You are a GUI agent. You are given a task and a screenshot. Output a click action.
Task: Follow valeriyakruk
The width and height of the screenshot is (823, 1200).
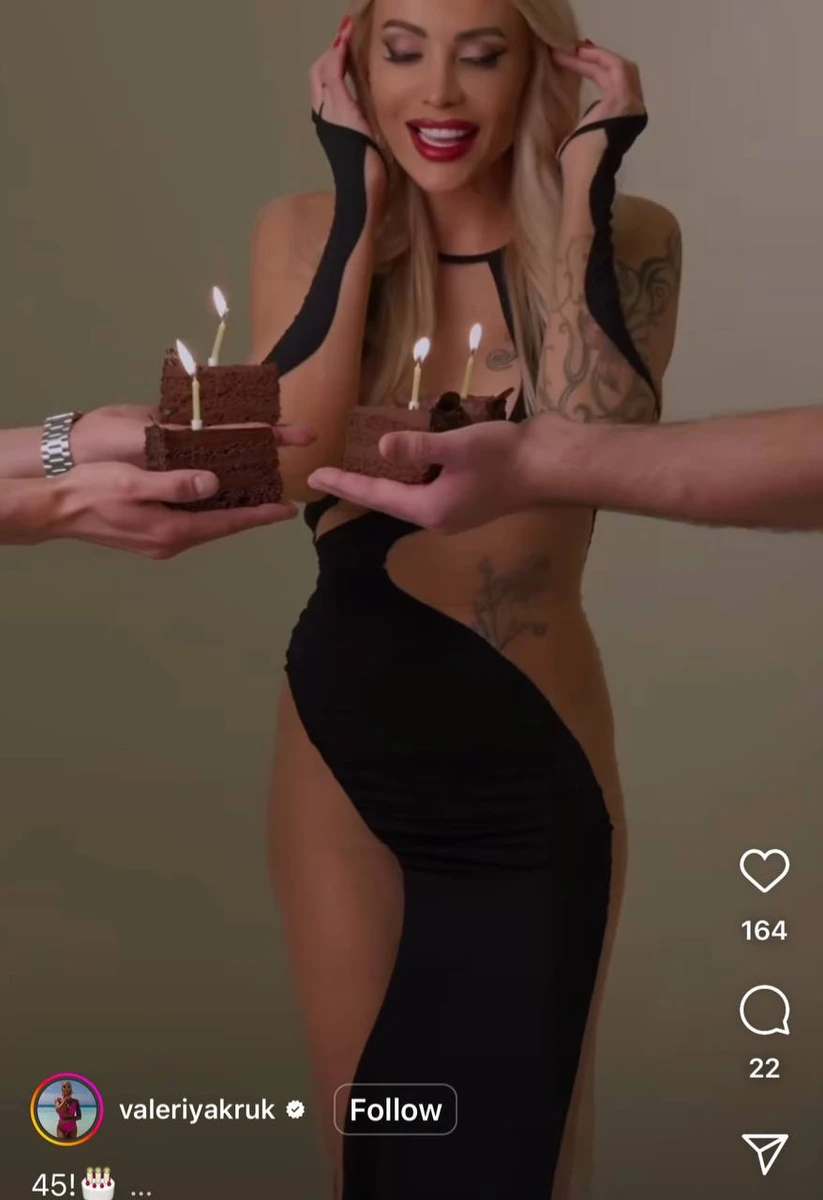(395, 1109)
